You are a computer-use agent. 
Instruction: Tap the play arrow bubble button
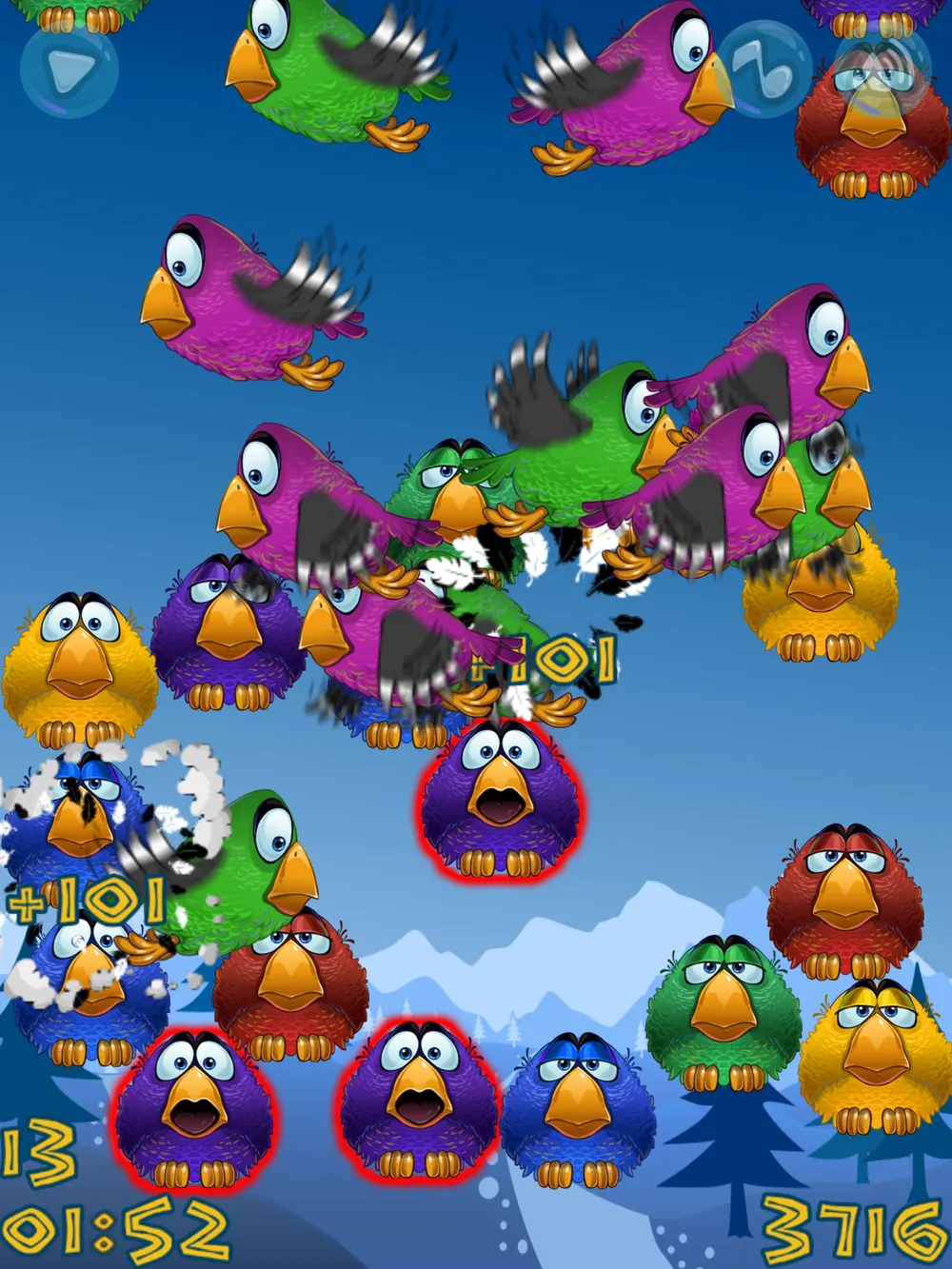point(69,68)
